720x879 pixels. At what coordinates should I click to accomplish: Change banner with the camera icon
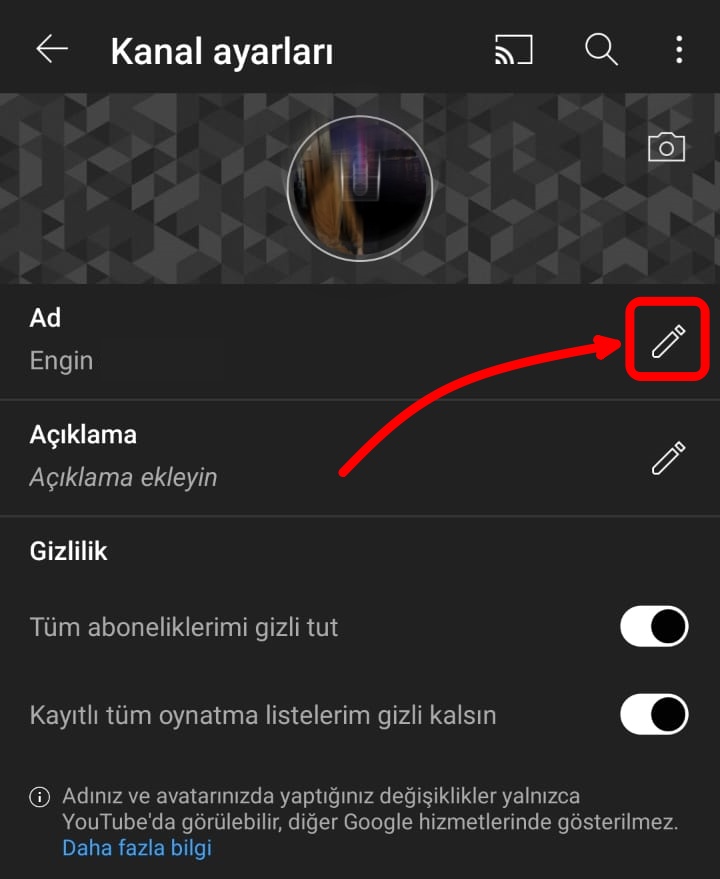coord(666,148)
